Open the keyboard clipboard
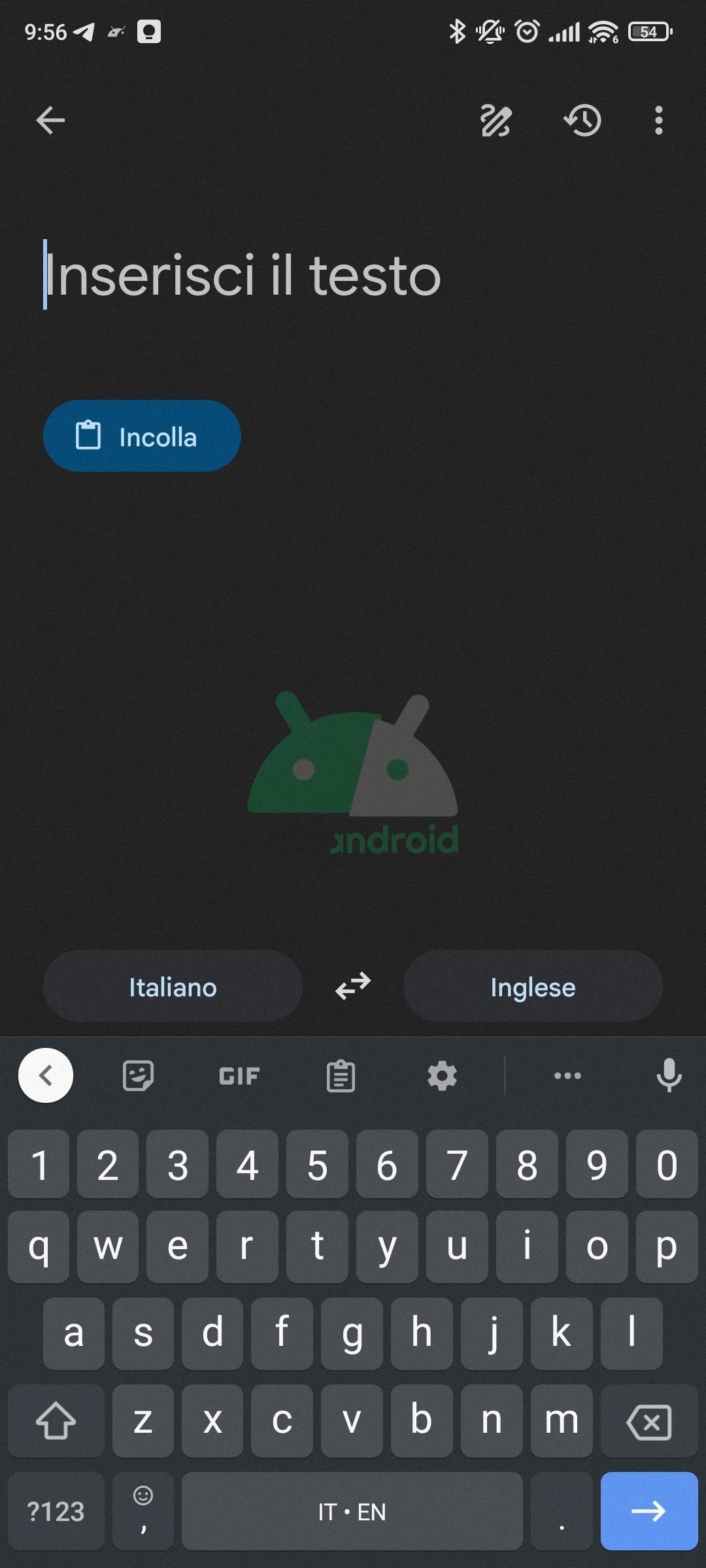This screenshot has height=1568, width=706. [341, 1076]
